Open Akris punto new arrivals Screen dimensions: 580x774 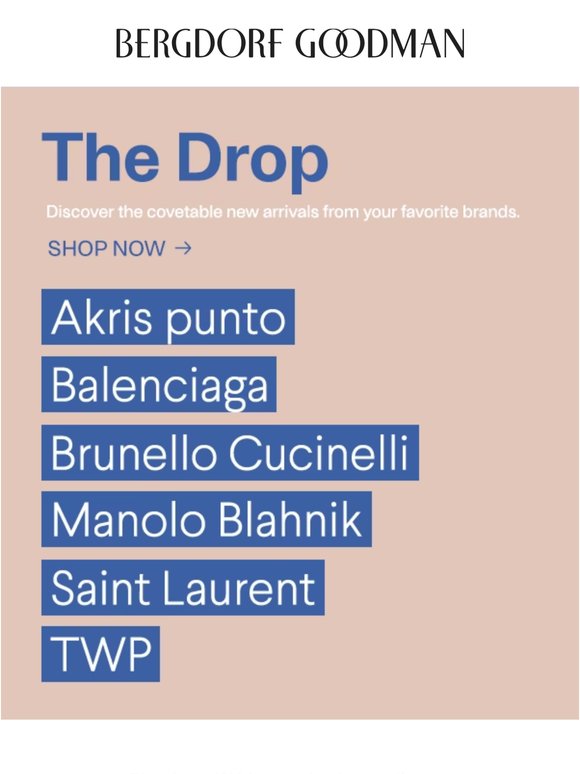[168, 317]
